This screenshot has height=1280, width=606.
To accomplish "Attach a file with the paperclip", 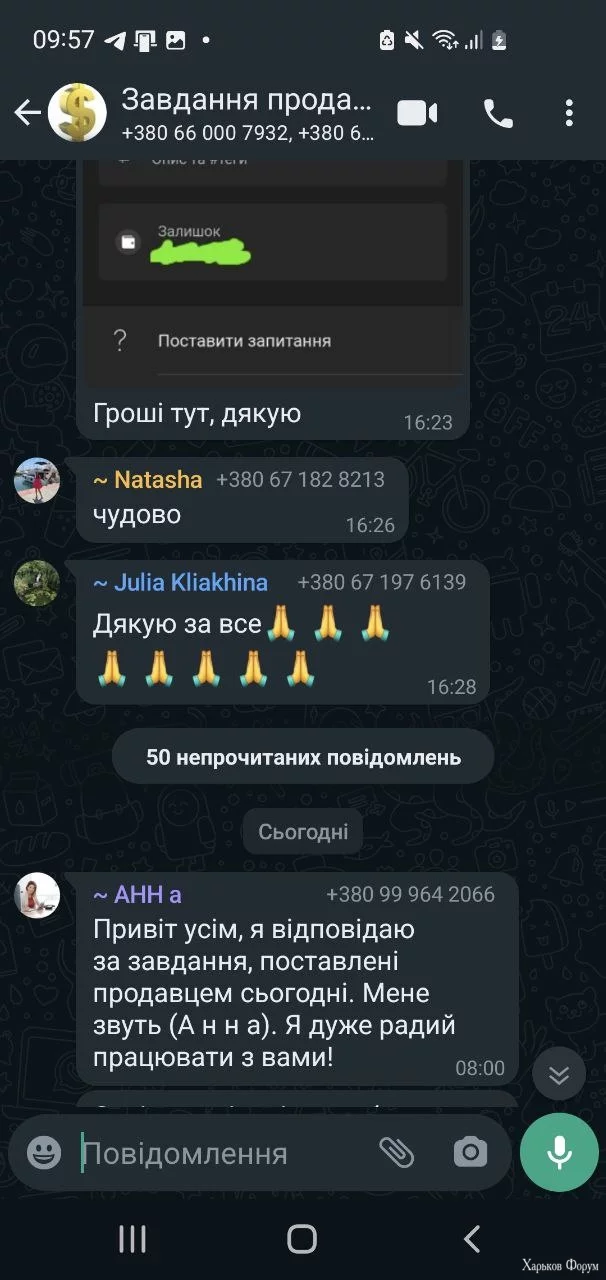I will pos(397,1153).
